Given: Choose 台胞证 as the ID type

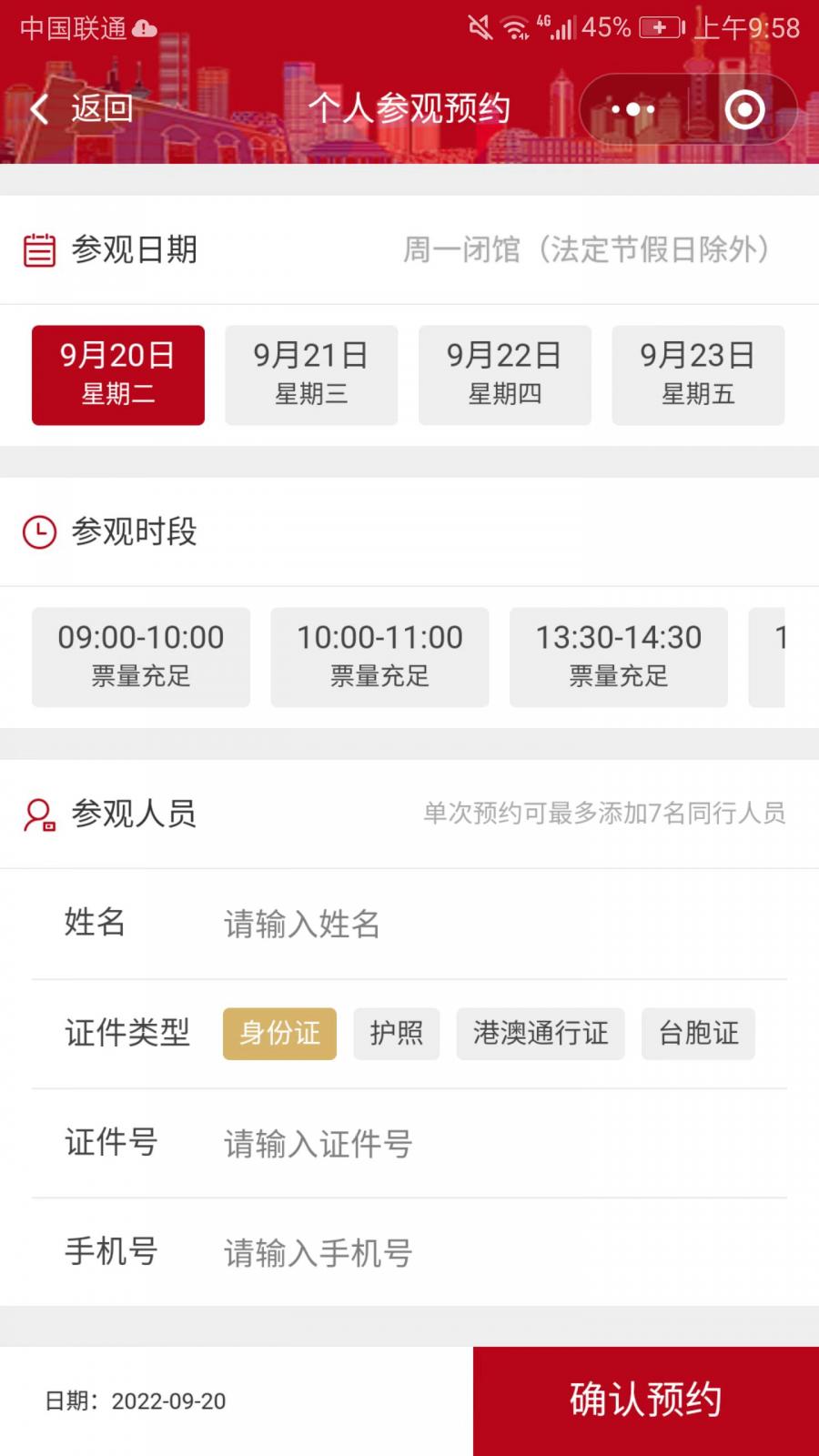Looking at the screenshot, I should [698, 1034].
